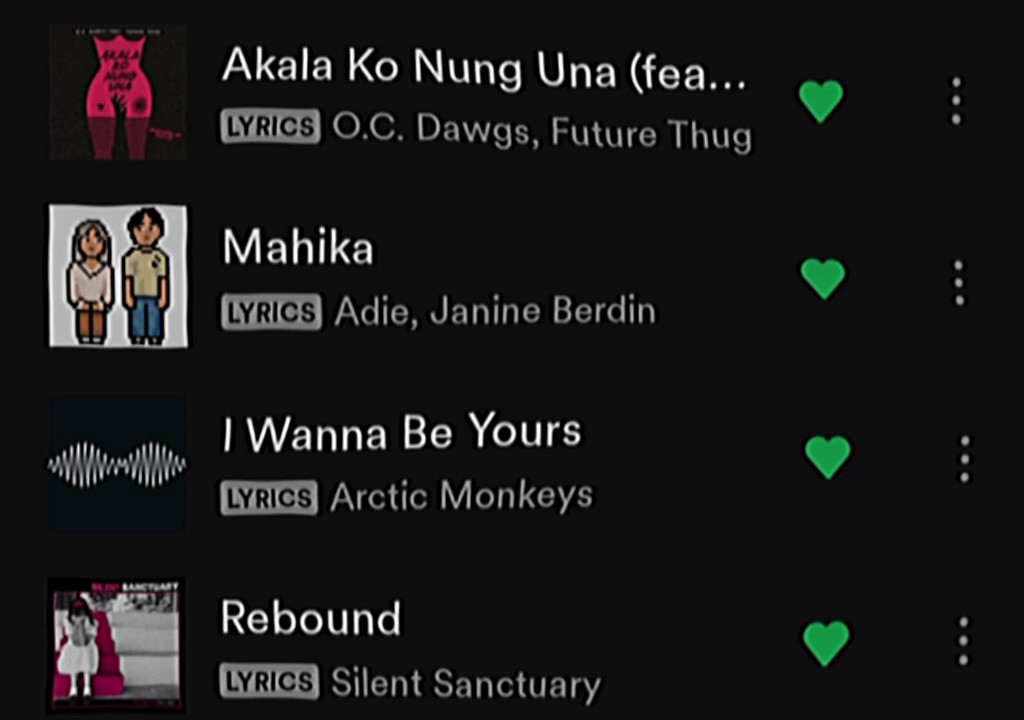
Task: Open the overflow menu for Rebound
Action: pos(963,641)
